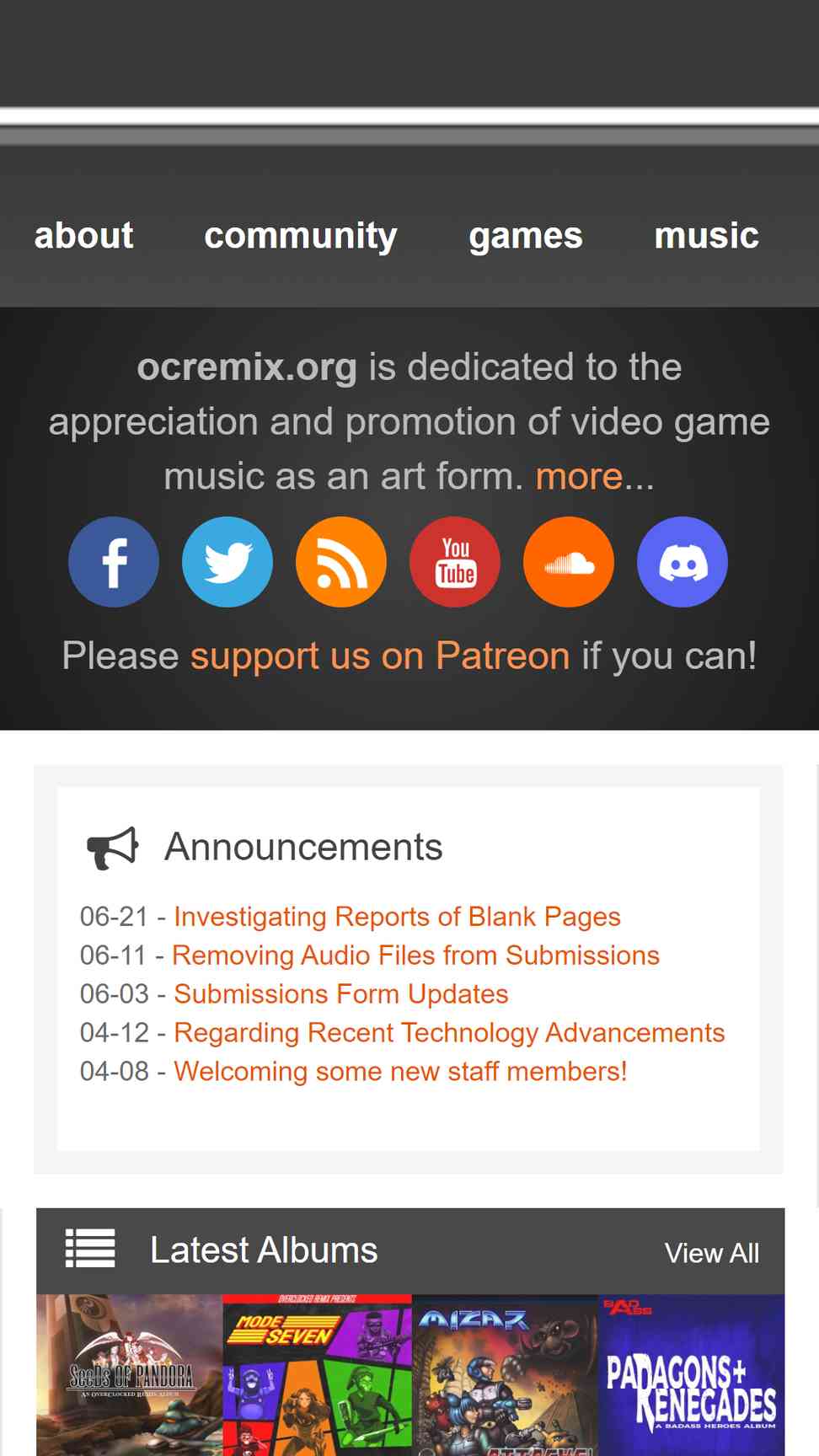This screenshot has width=819, height=1456.
Task: Open the music menu
Action: coord(707,236)
